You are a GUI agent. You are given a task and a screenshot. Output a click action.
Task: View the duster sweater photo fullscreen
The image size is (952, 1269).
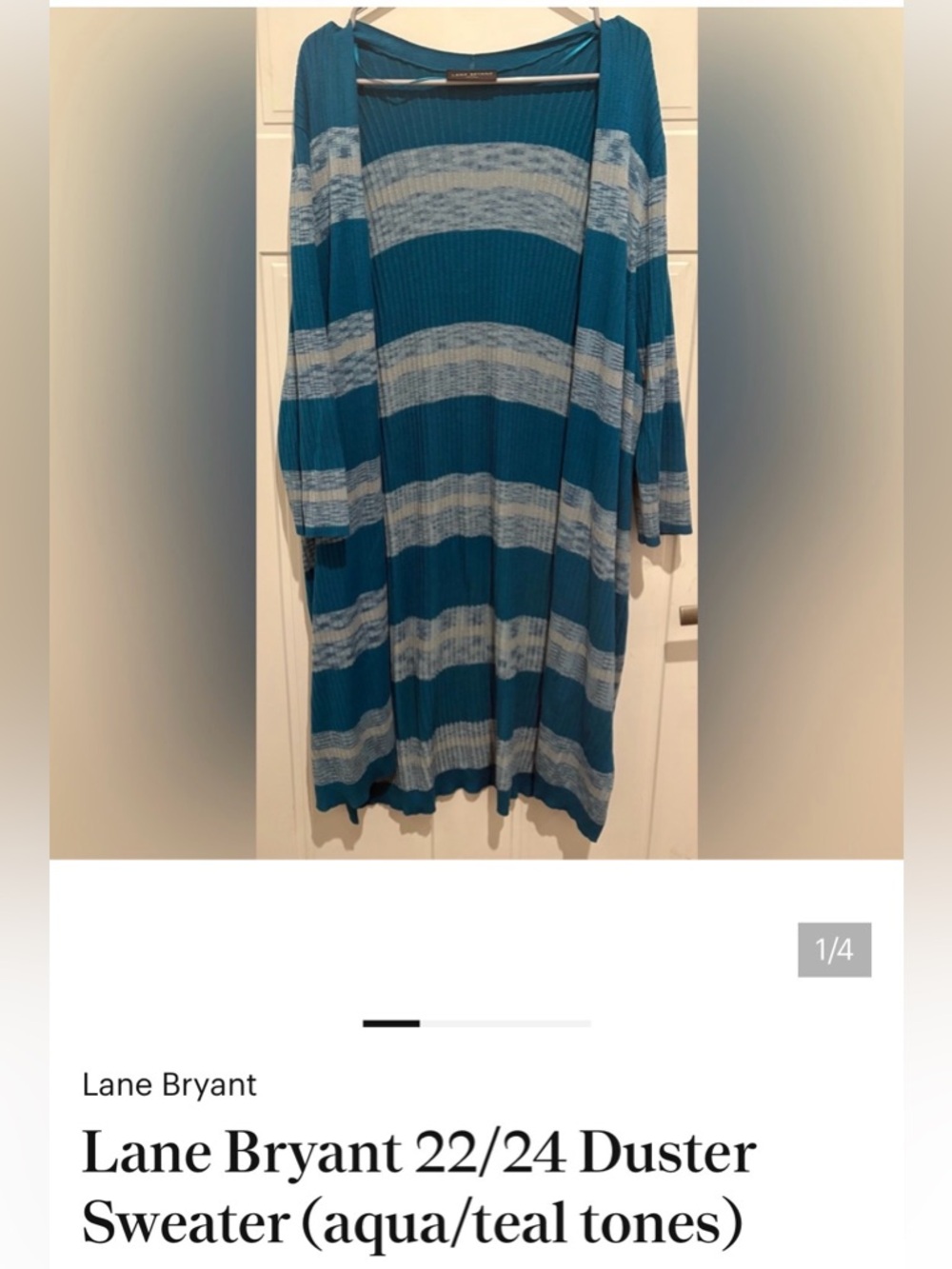click(476, 428)
